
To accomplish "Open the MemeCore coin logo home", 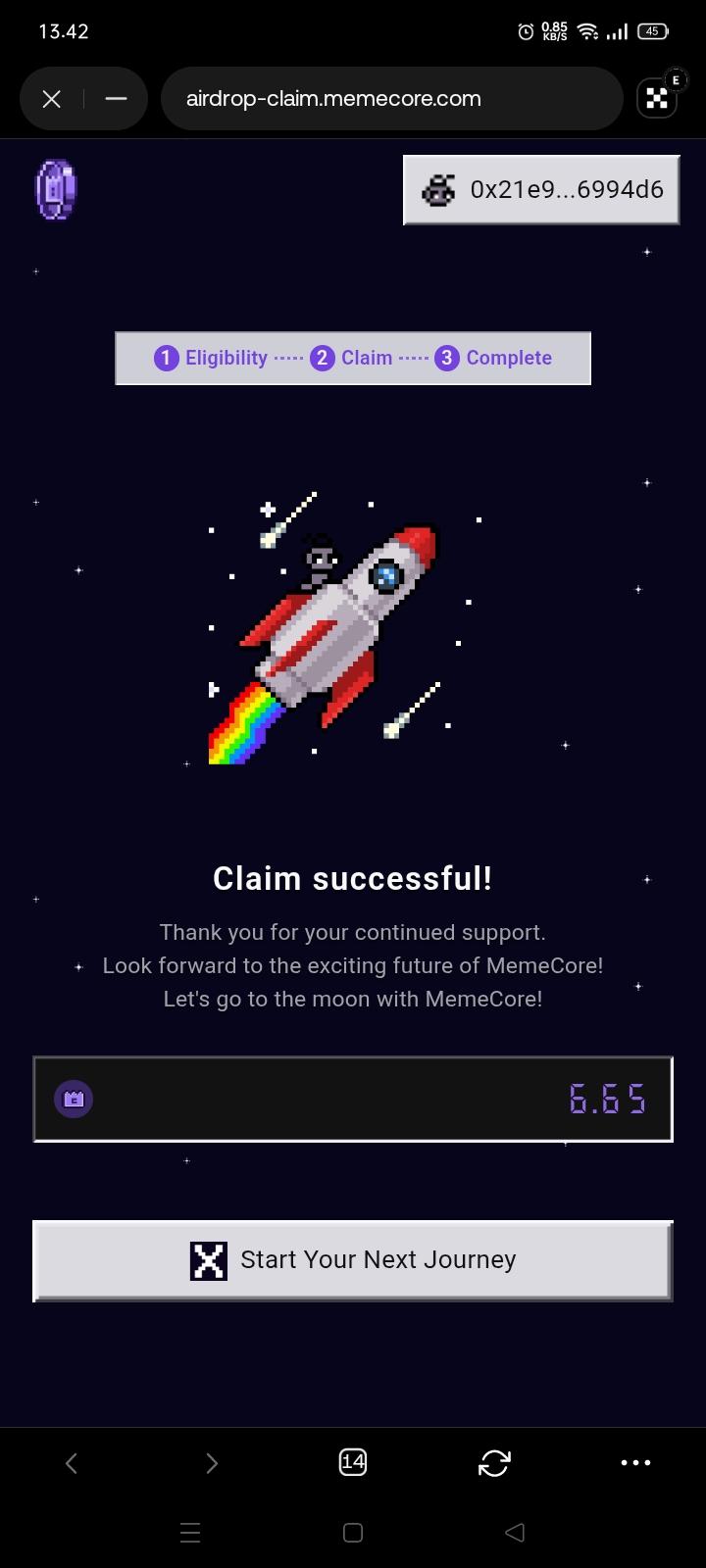I will point(56,189).
